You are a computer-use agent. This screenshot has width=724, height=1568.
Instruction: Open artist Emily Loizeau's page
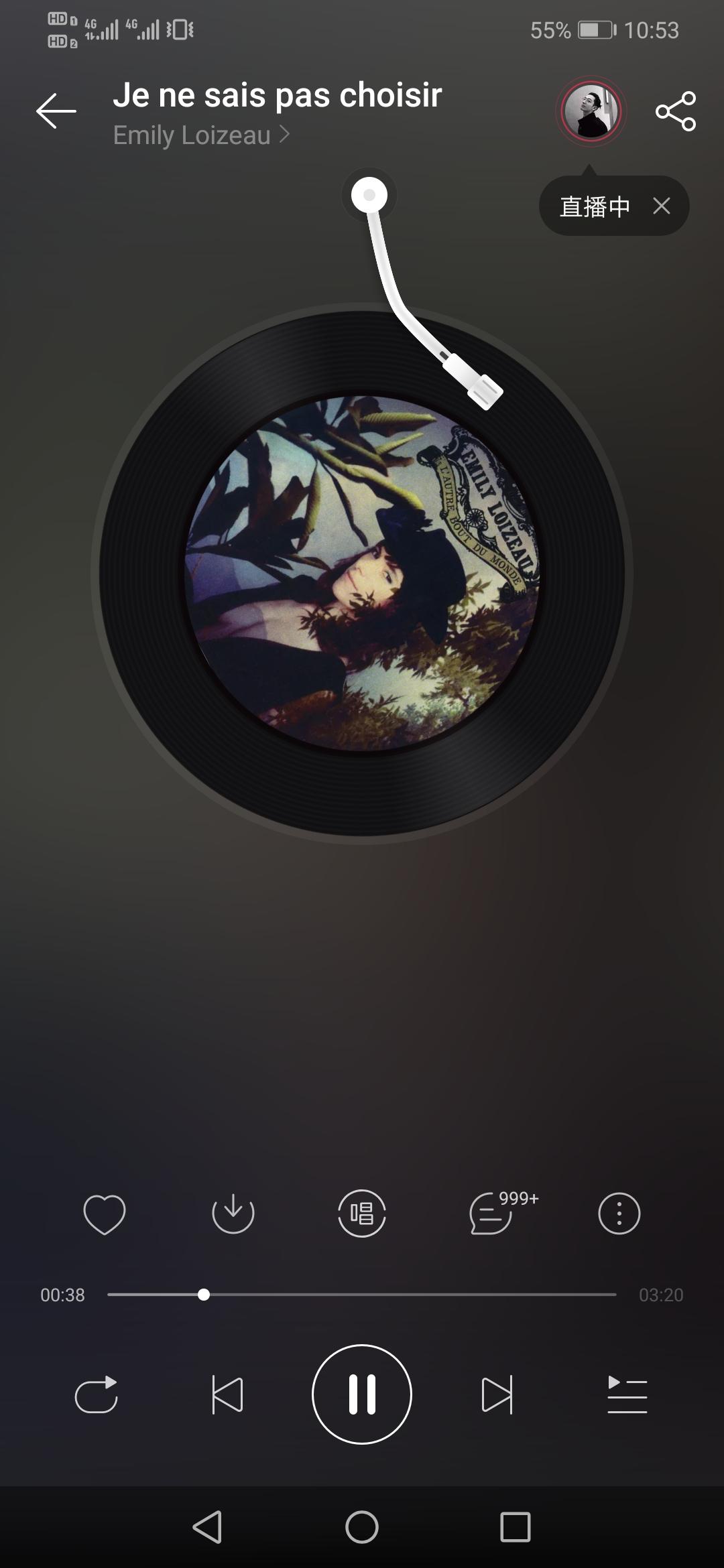tap(201, 135)
